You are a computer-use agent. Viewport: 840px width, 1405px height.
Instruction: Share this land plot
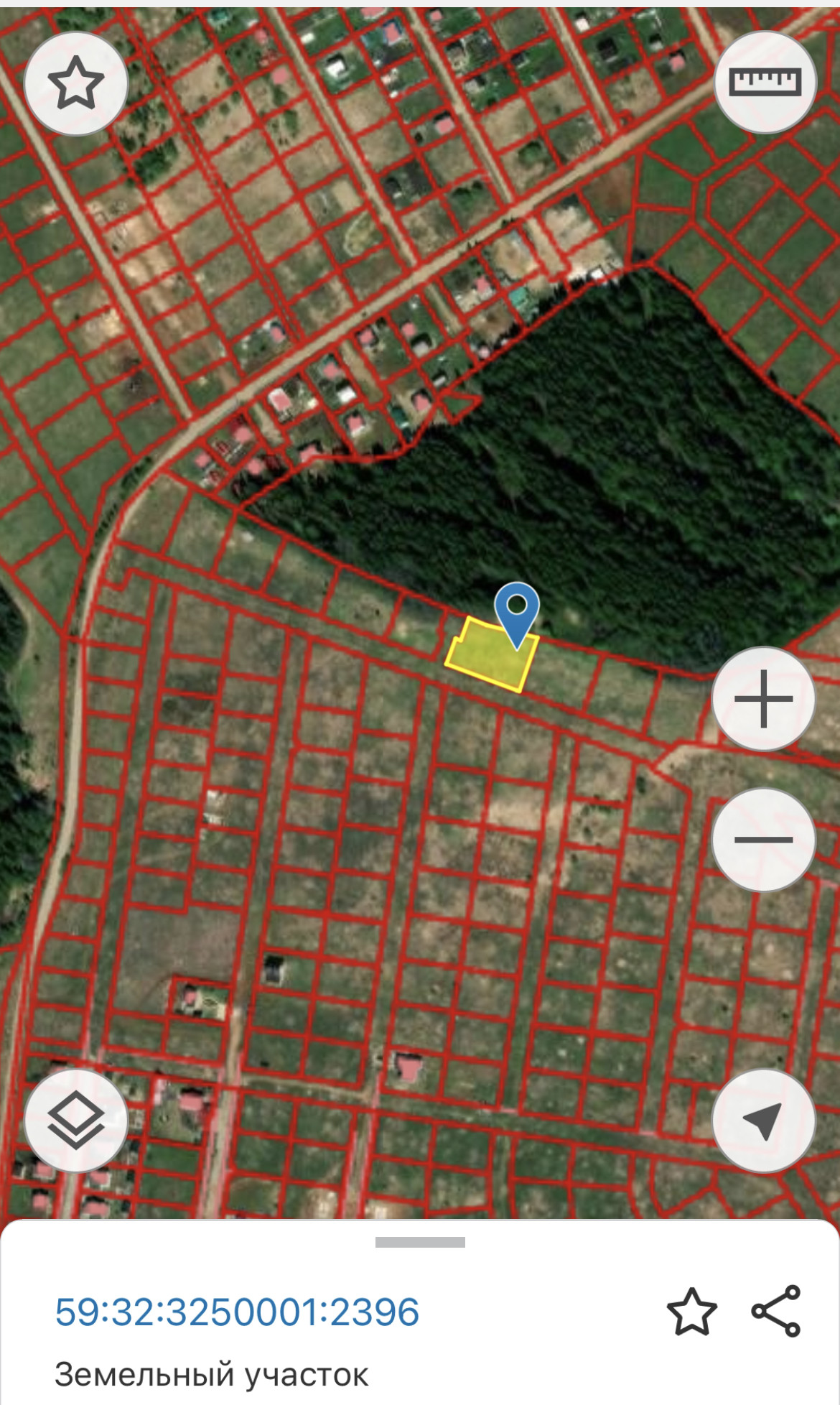coord(776,1312)
